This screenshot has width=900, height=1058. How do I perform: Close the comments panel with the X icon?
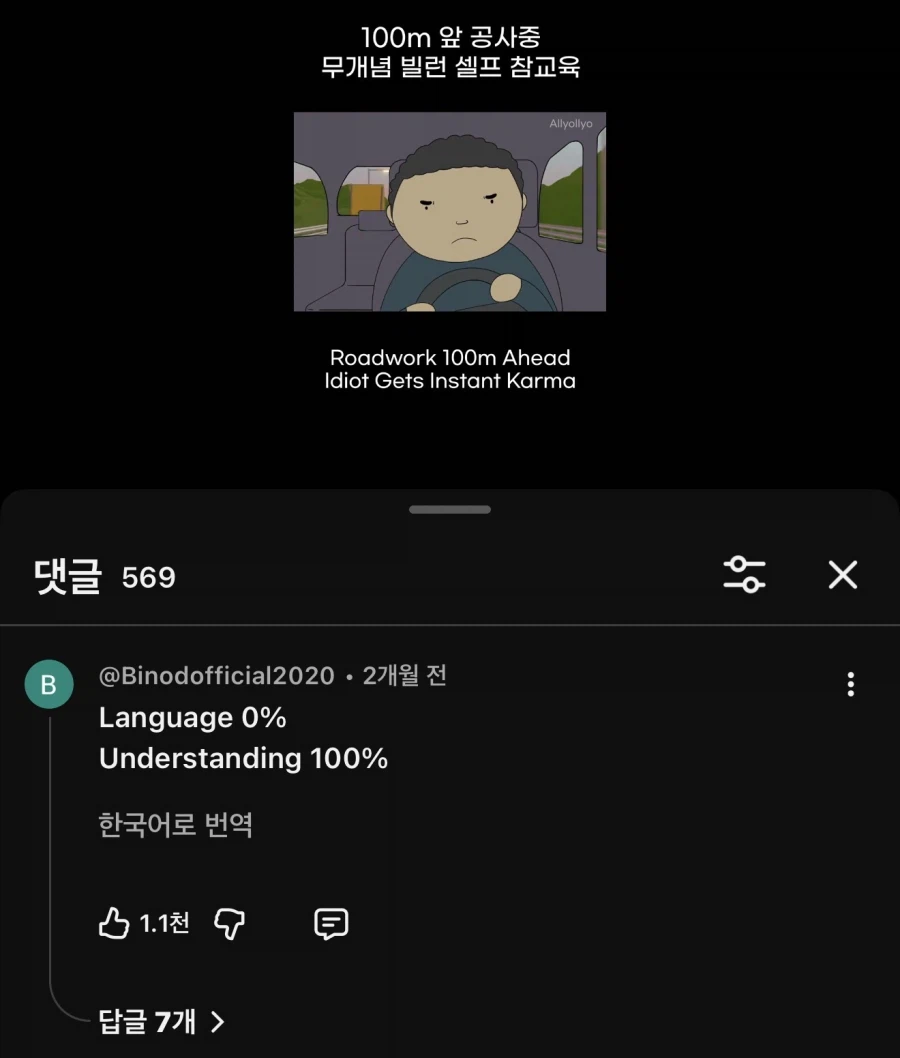(x=843, y=574)
